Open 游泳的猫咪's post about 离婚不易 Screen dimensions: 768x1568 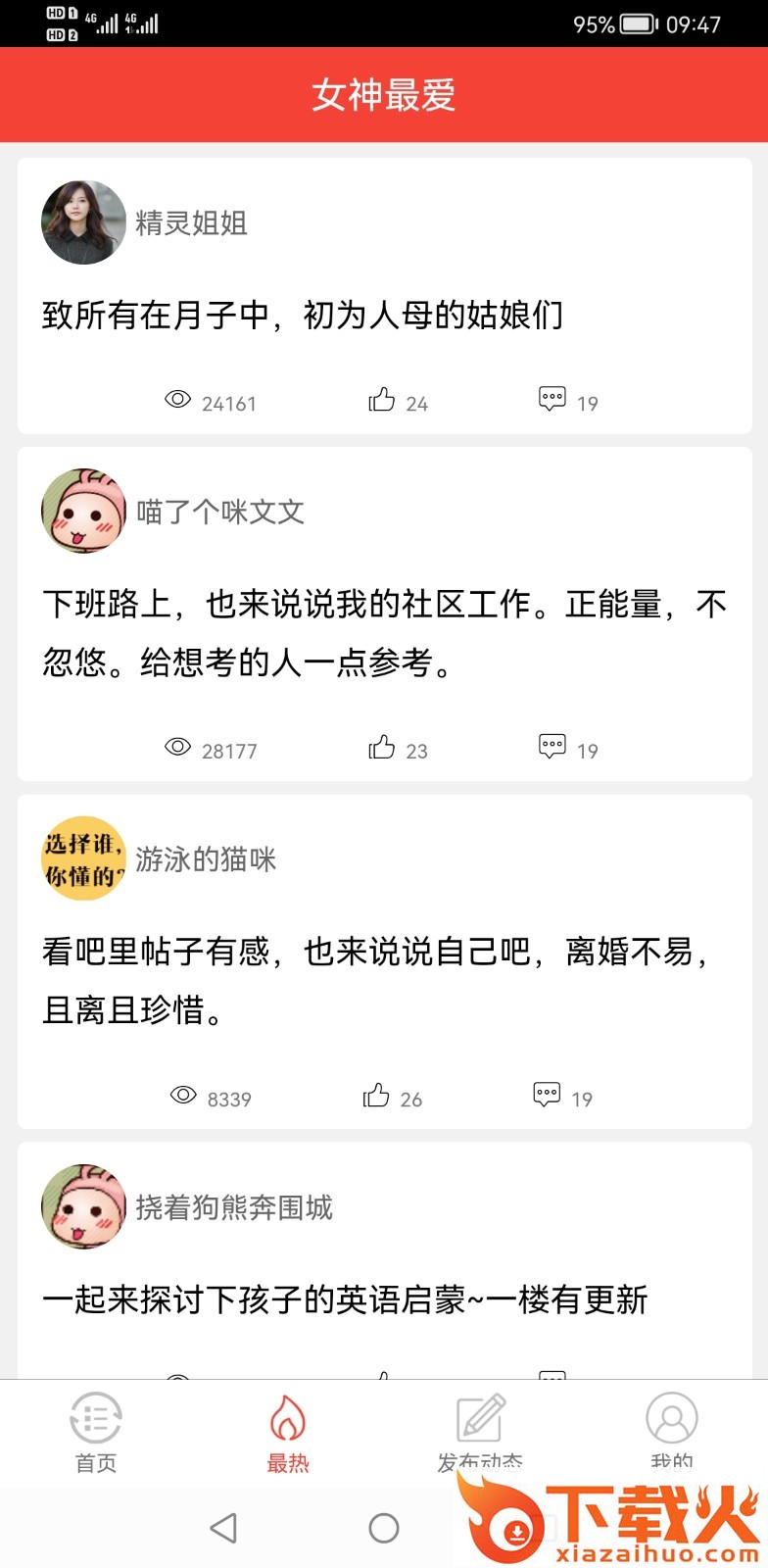click(376, 980)
